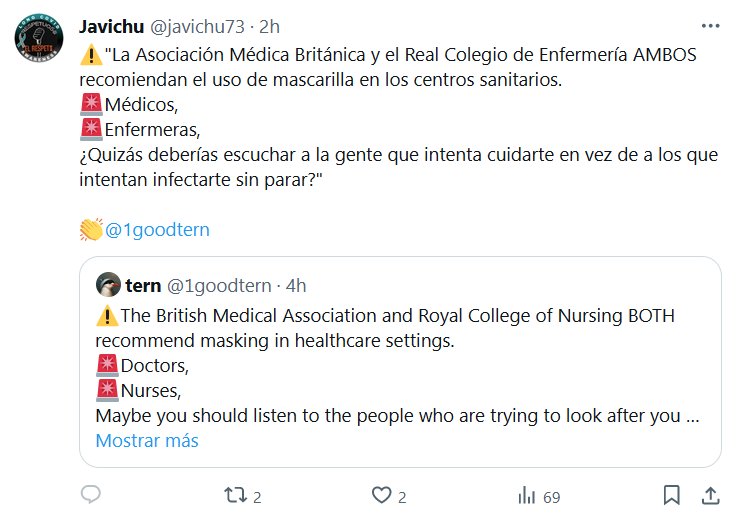View the post's analytics
Viewport: 740px width, 522px height.
click(x=527, y=495)
